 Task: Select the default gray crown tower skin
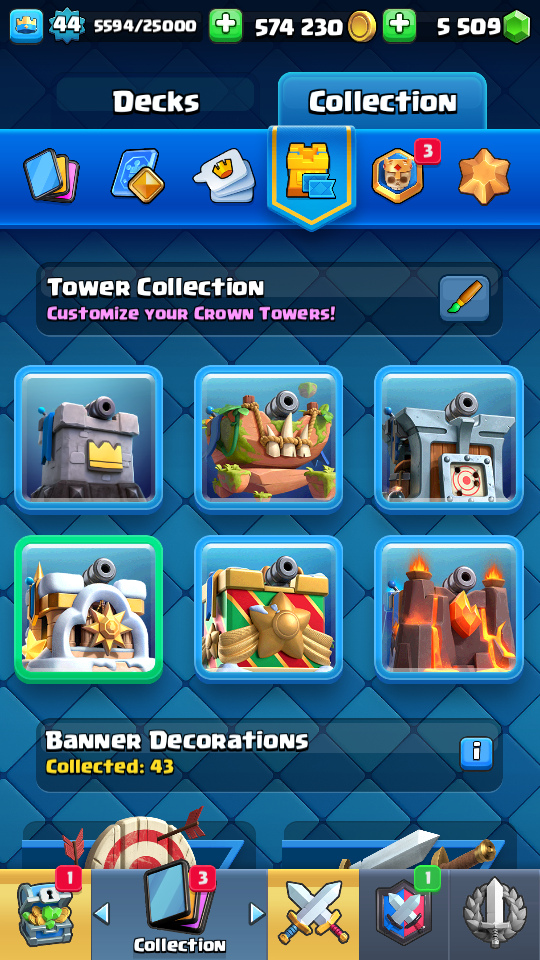point(89,438)
